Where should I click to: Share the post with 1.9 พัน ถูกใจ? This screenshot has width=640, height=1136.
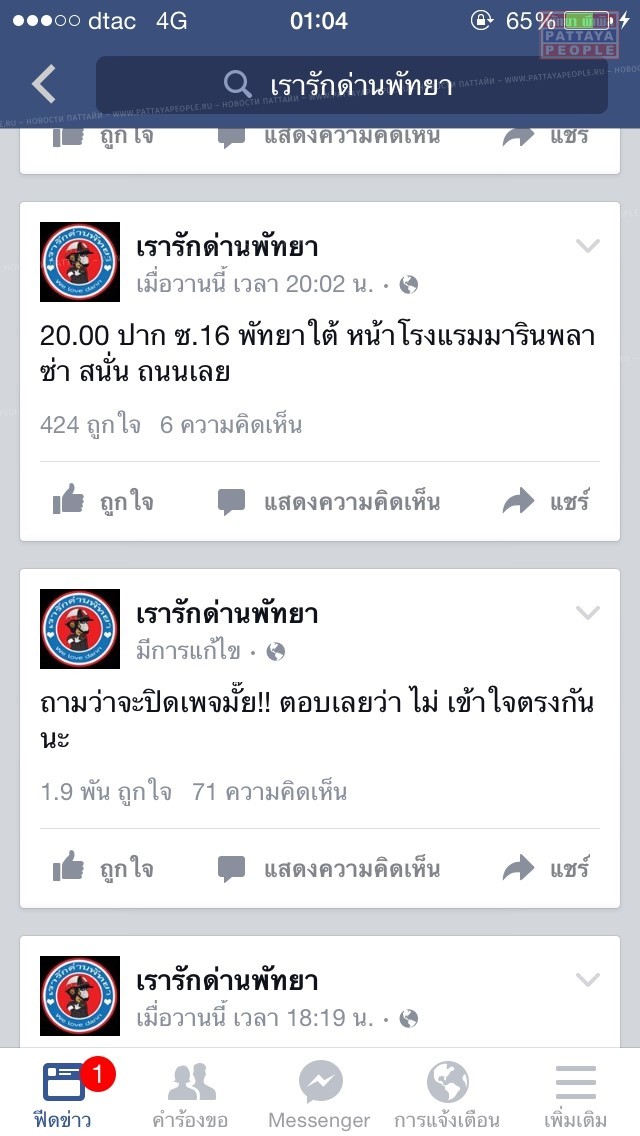tap(546, 868)
